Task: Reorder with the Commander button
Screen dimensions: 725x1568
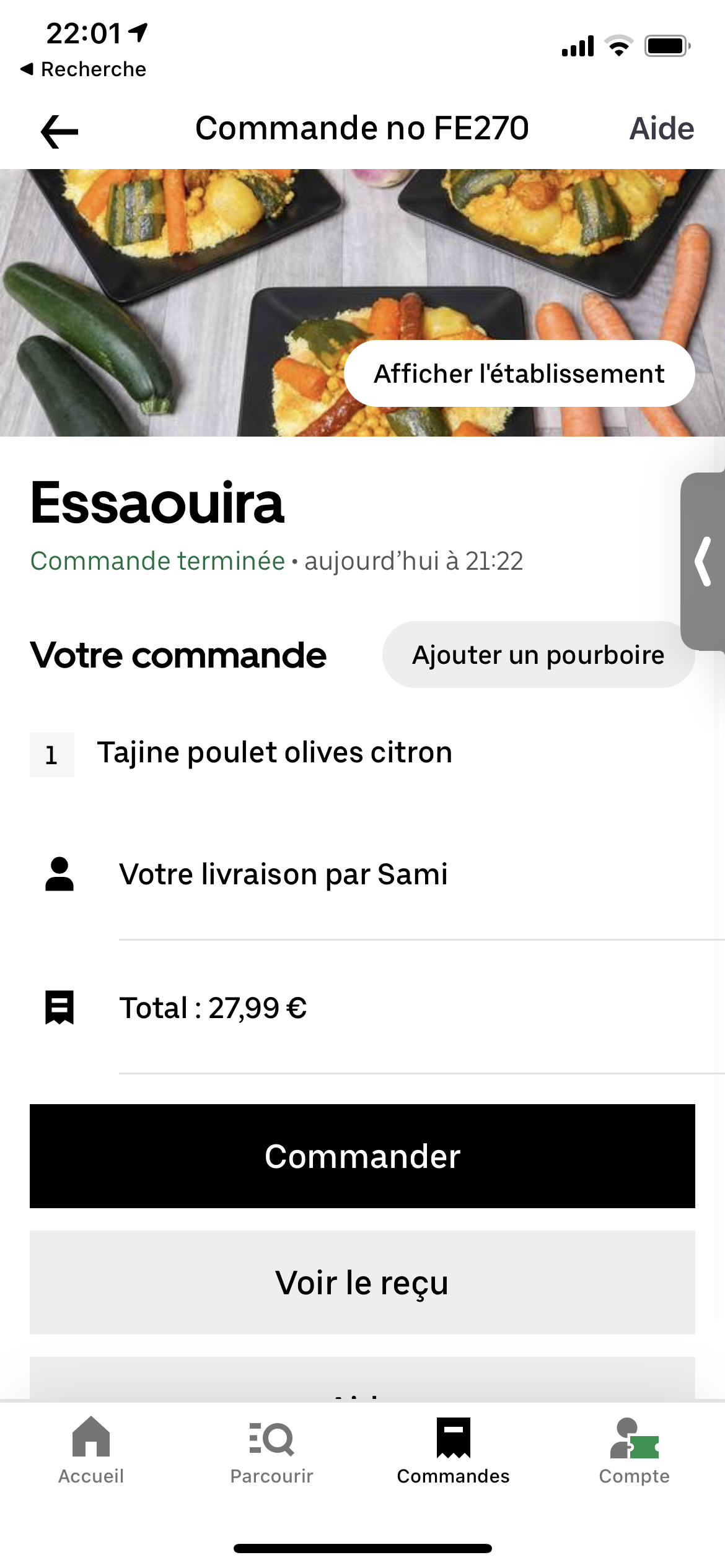Action: [x=362, y=1156]
